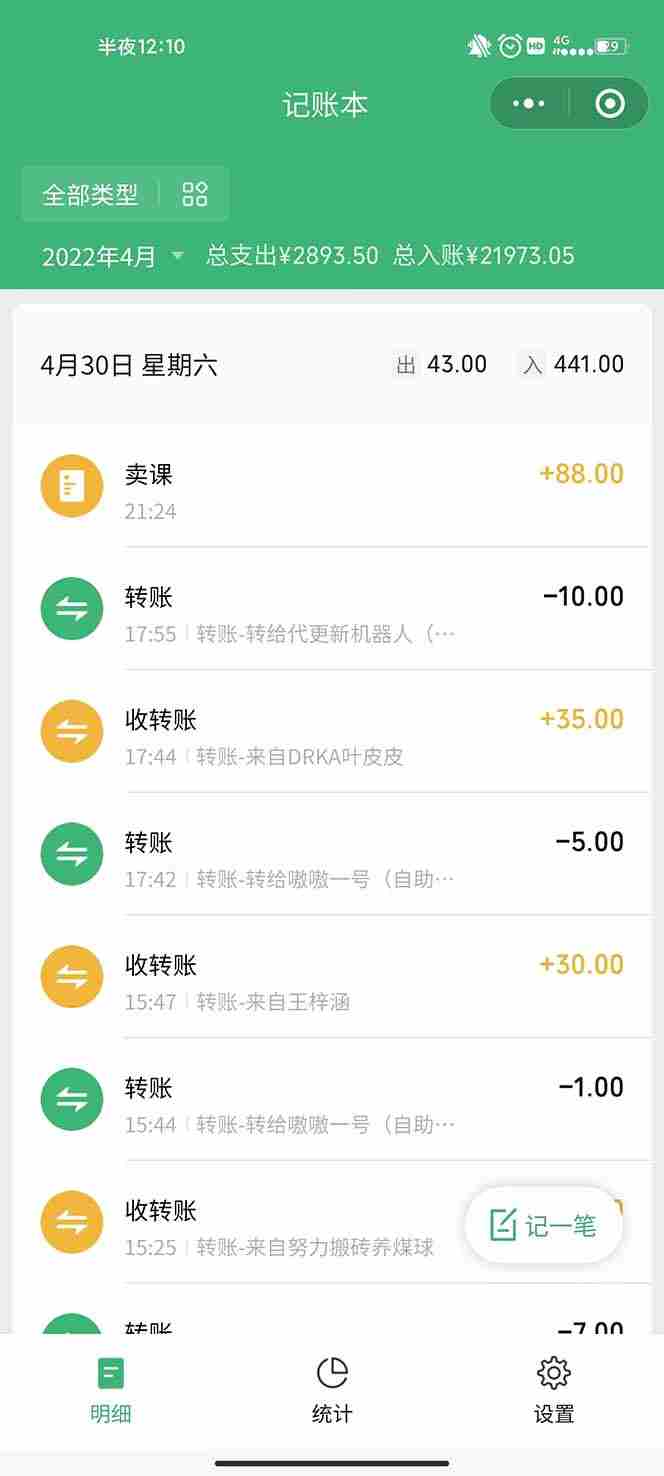Open the 全部类型 type filter
The height and width of the screenshot is (1476, 664).
tap(125, 194)
